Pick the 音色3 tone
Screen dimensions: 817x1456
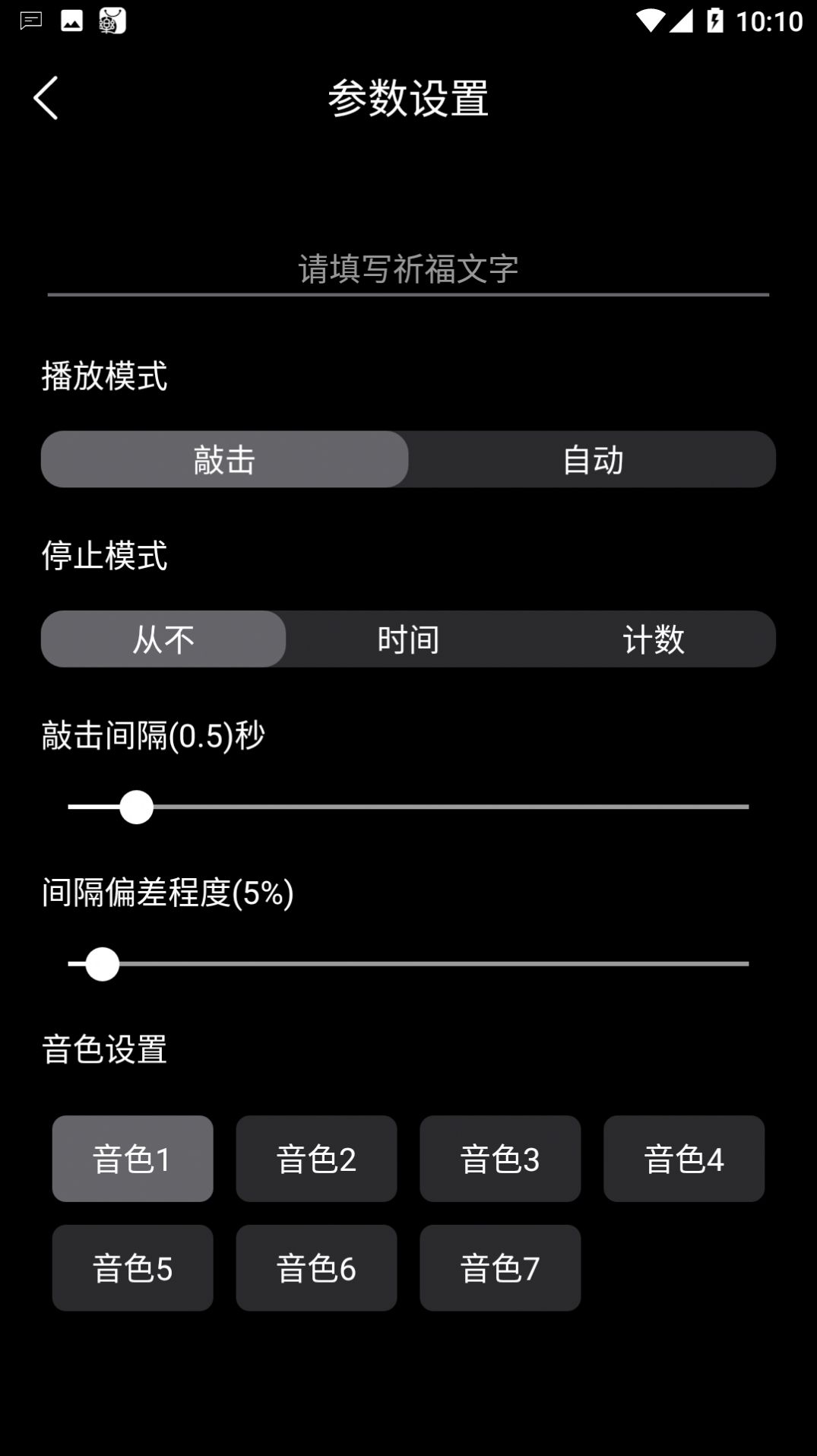pyautogui.click(x=500, y=1159)
